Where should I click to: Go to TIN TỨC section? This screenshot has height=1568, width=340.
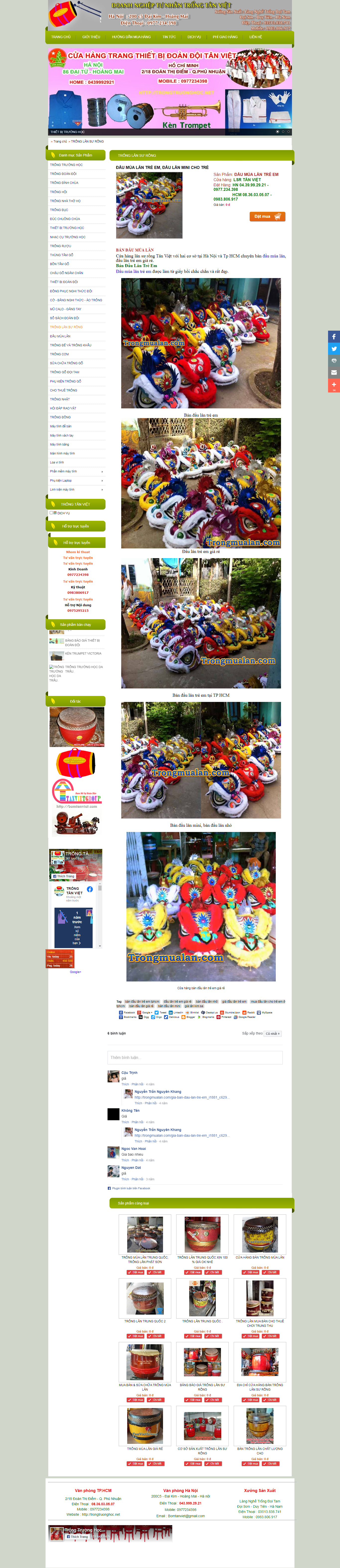169,37
